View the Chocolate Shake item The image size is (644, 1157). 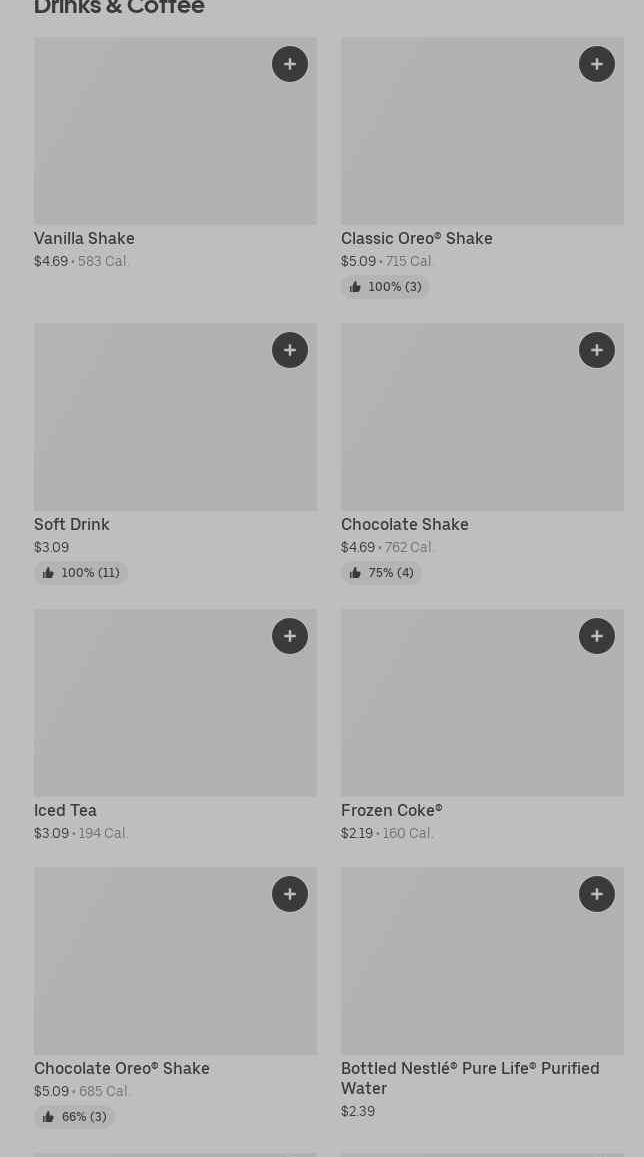point(482,454)
